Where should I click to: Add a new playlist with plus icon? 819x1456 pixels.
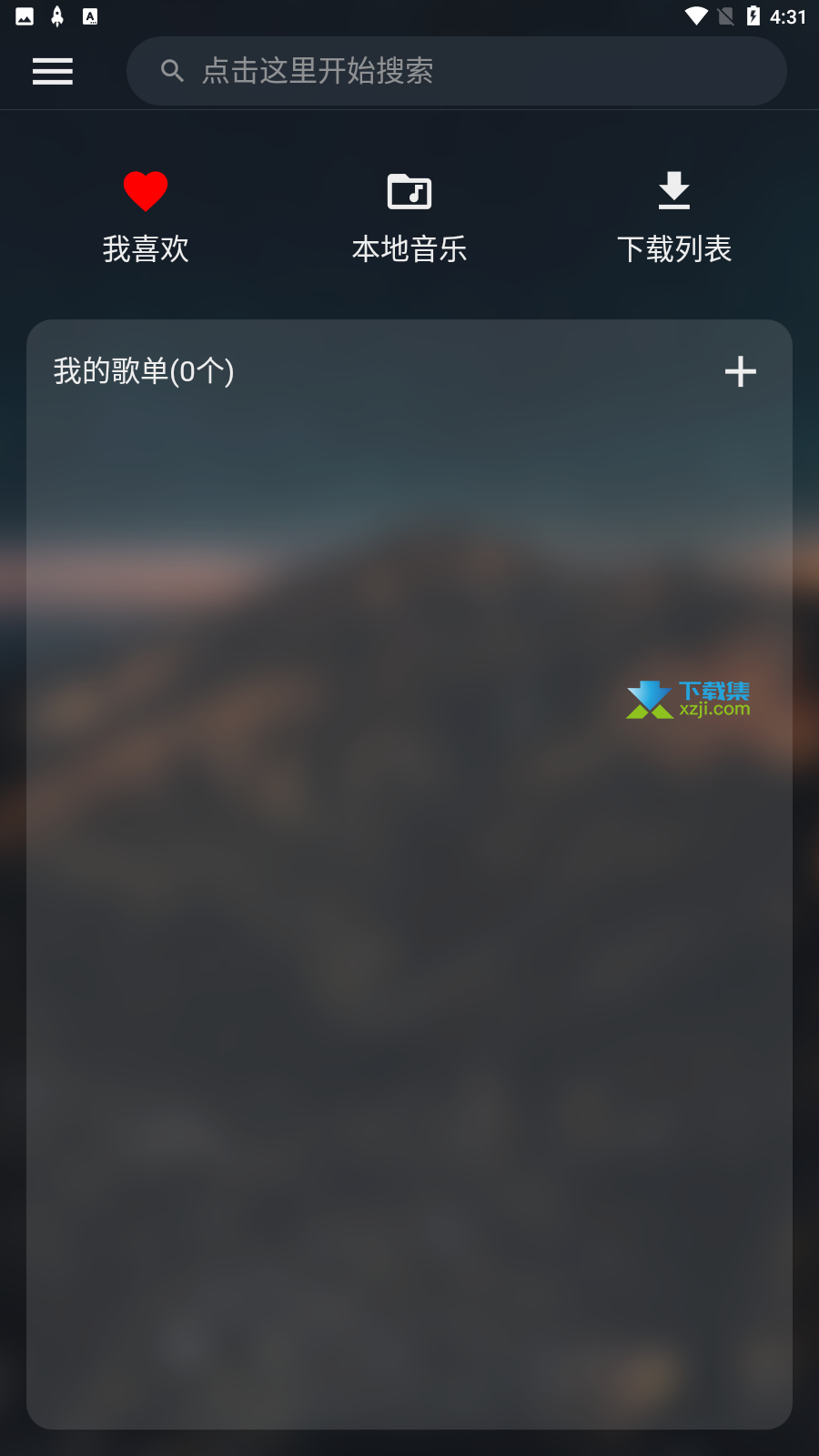pyautogui.click(x=741, y=371)
